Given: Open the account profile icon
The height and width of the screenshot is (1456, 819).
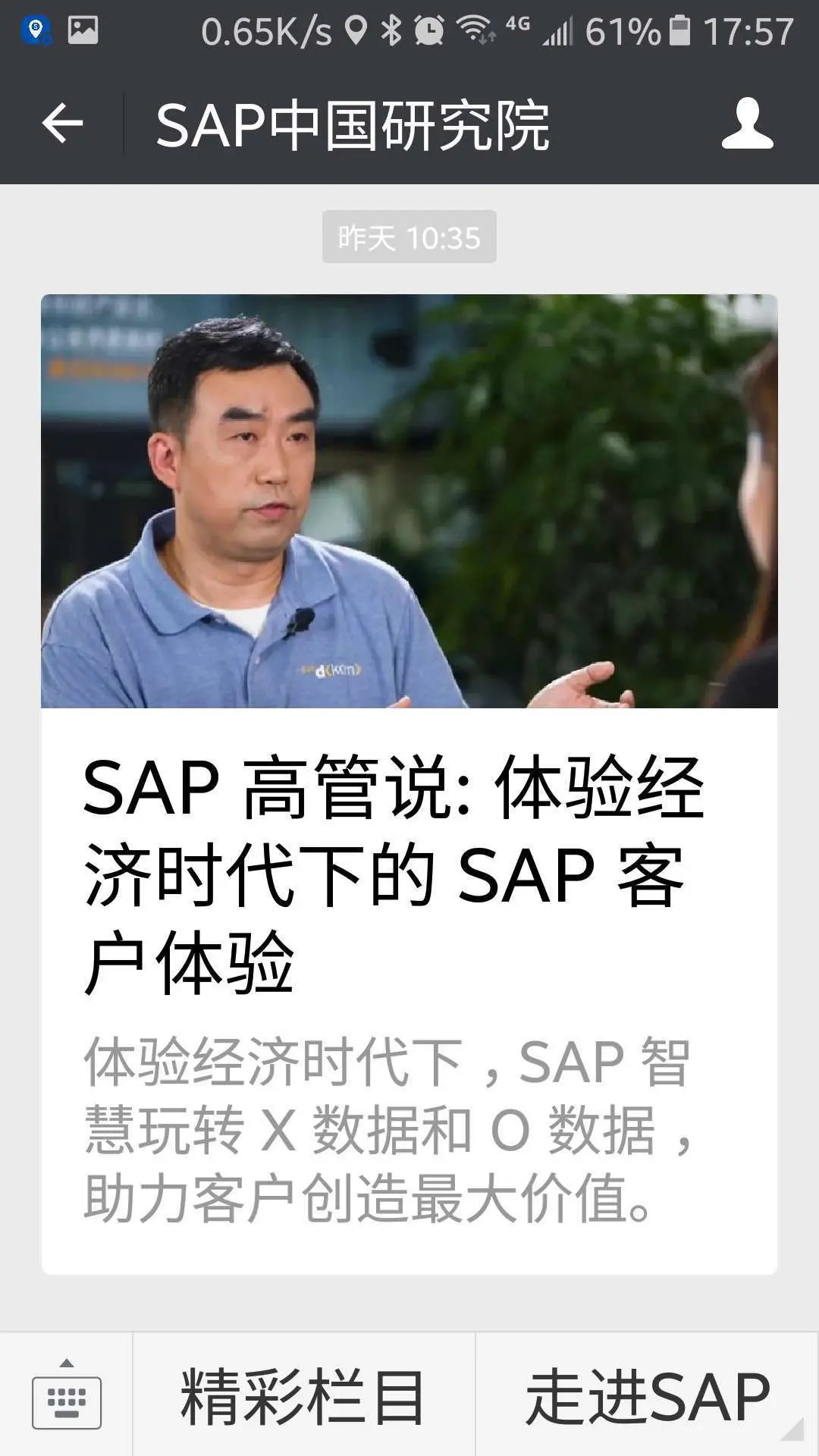Looking at the screenshot, I should [747, 124].
